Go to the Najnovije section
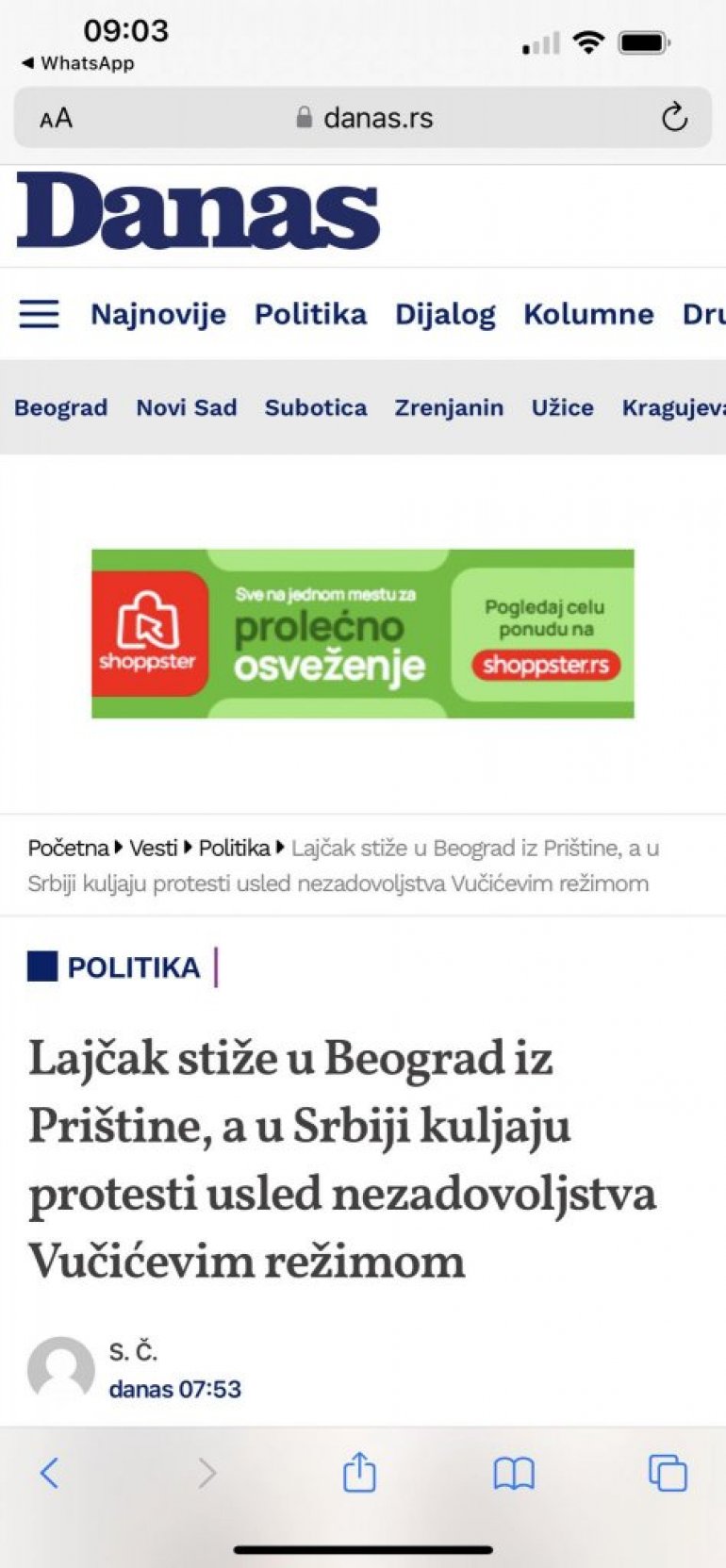Viewport: 726px width, 1568px height. pos(157,314)
